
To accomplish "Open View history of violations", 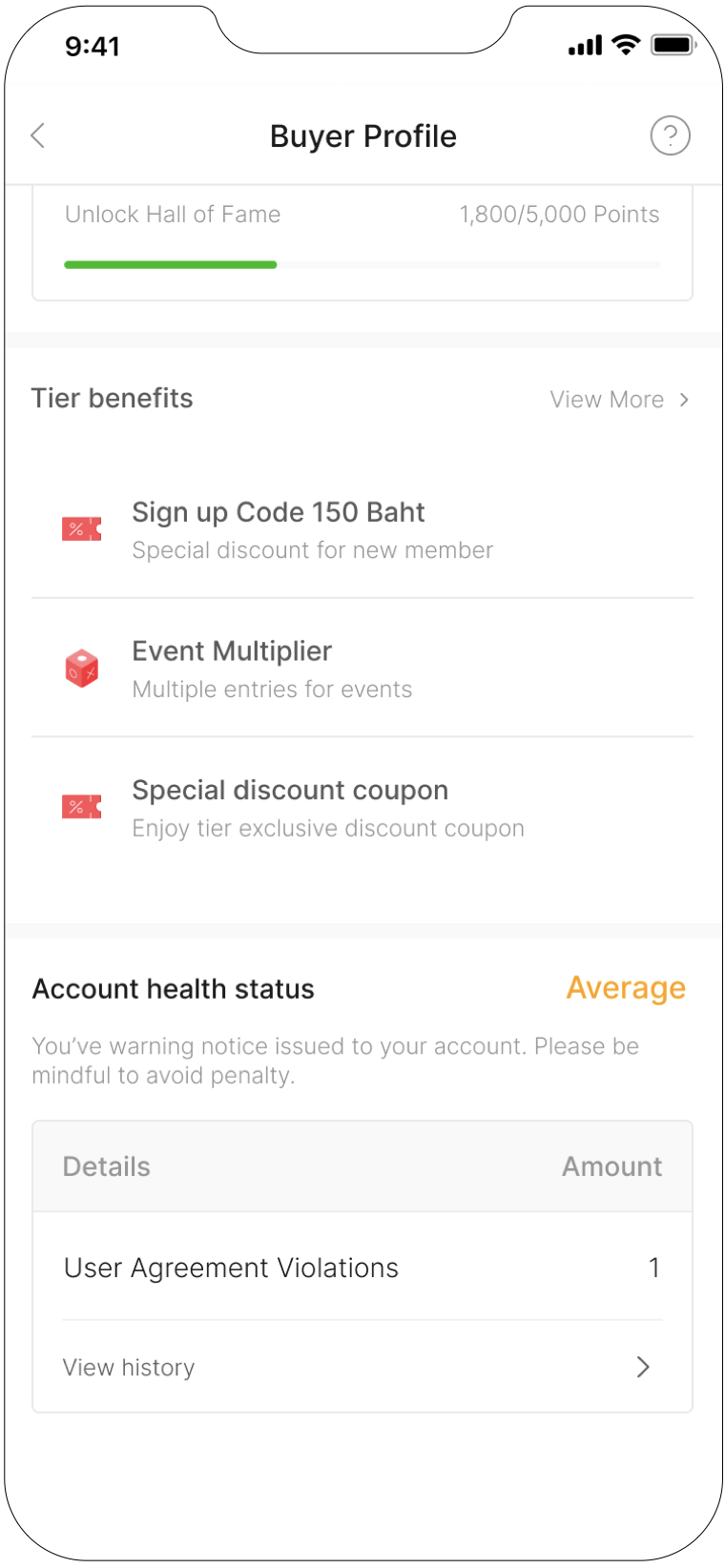I will [x=362, y=1367].
